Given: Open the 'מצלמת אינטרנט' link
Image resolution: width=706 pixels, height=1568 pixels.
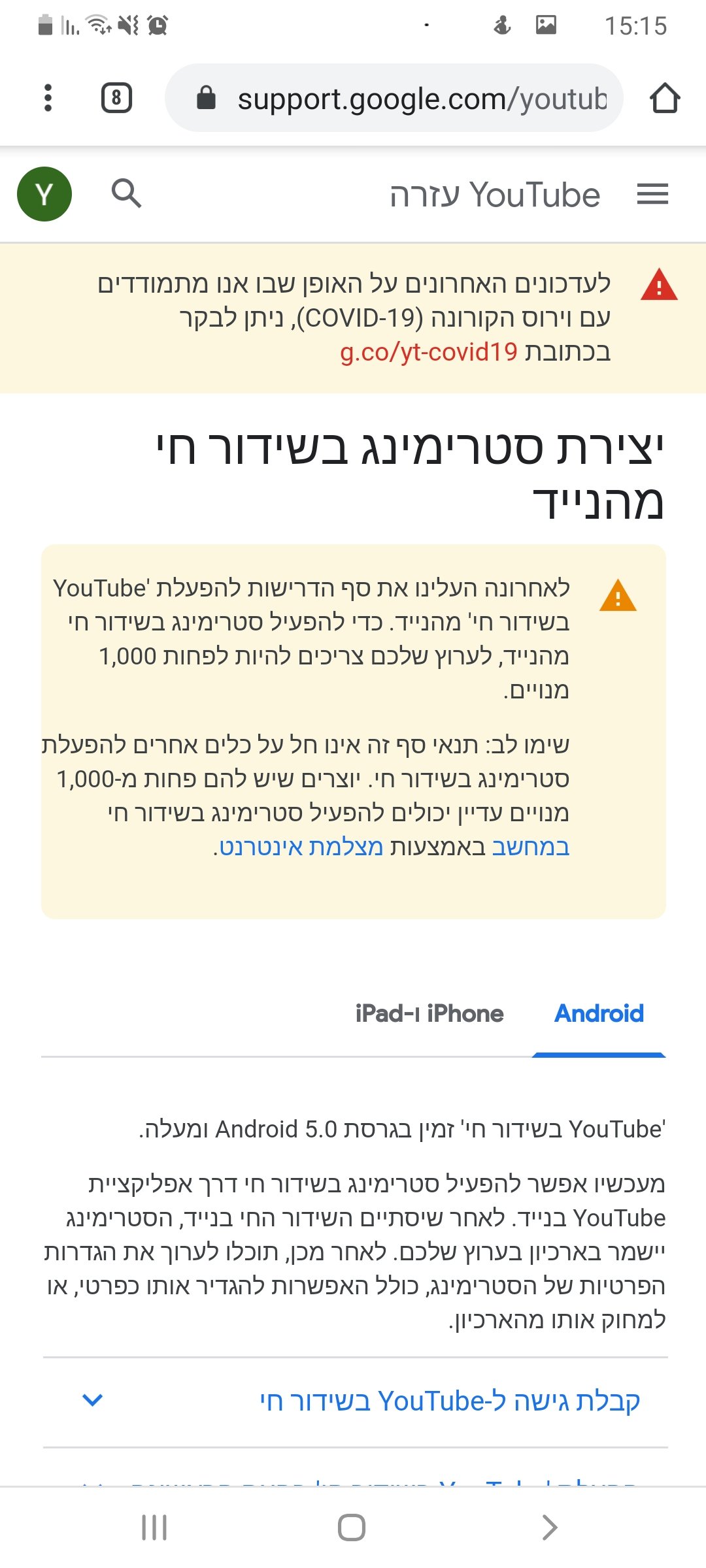Looking at the screenshot, I should [301, 847].
